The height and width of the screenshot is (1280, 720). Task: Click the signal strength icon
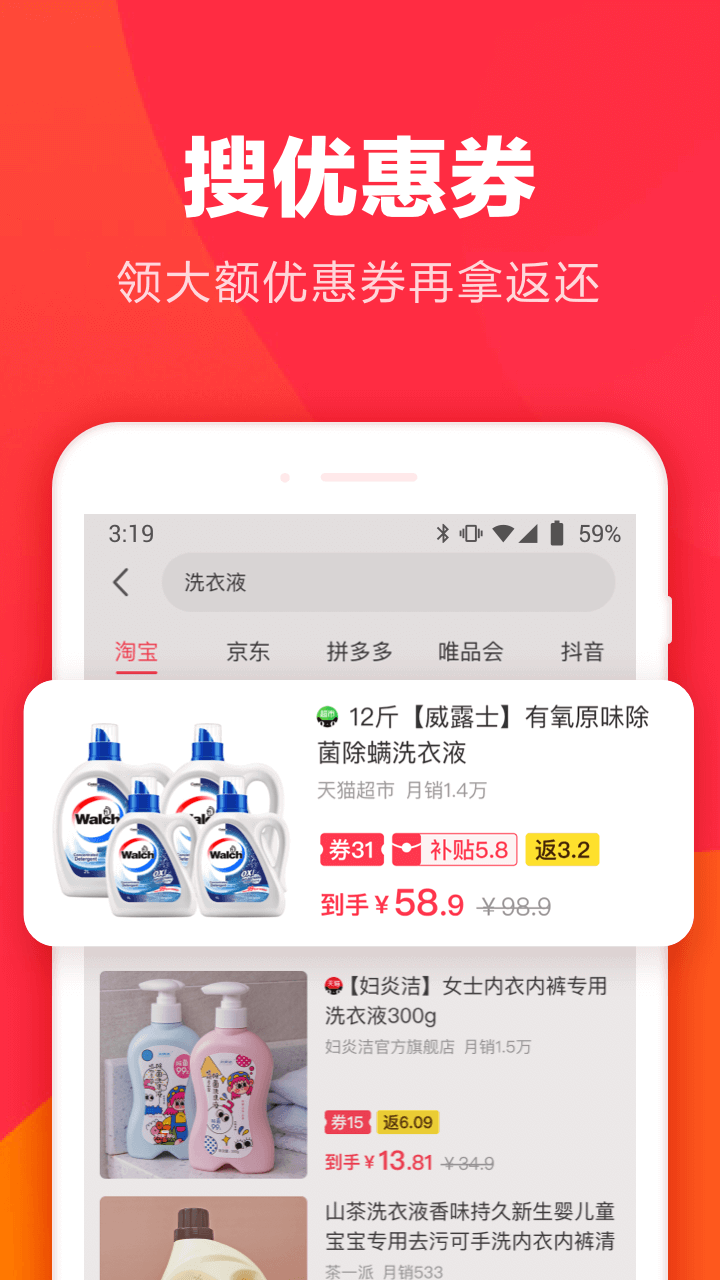[x=527, y=534]
